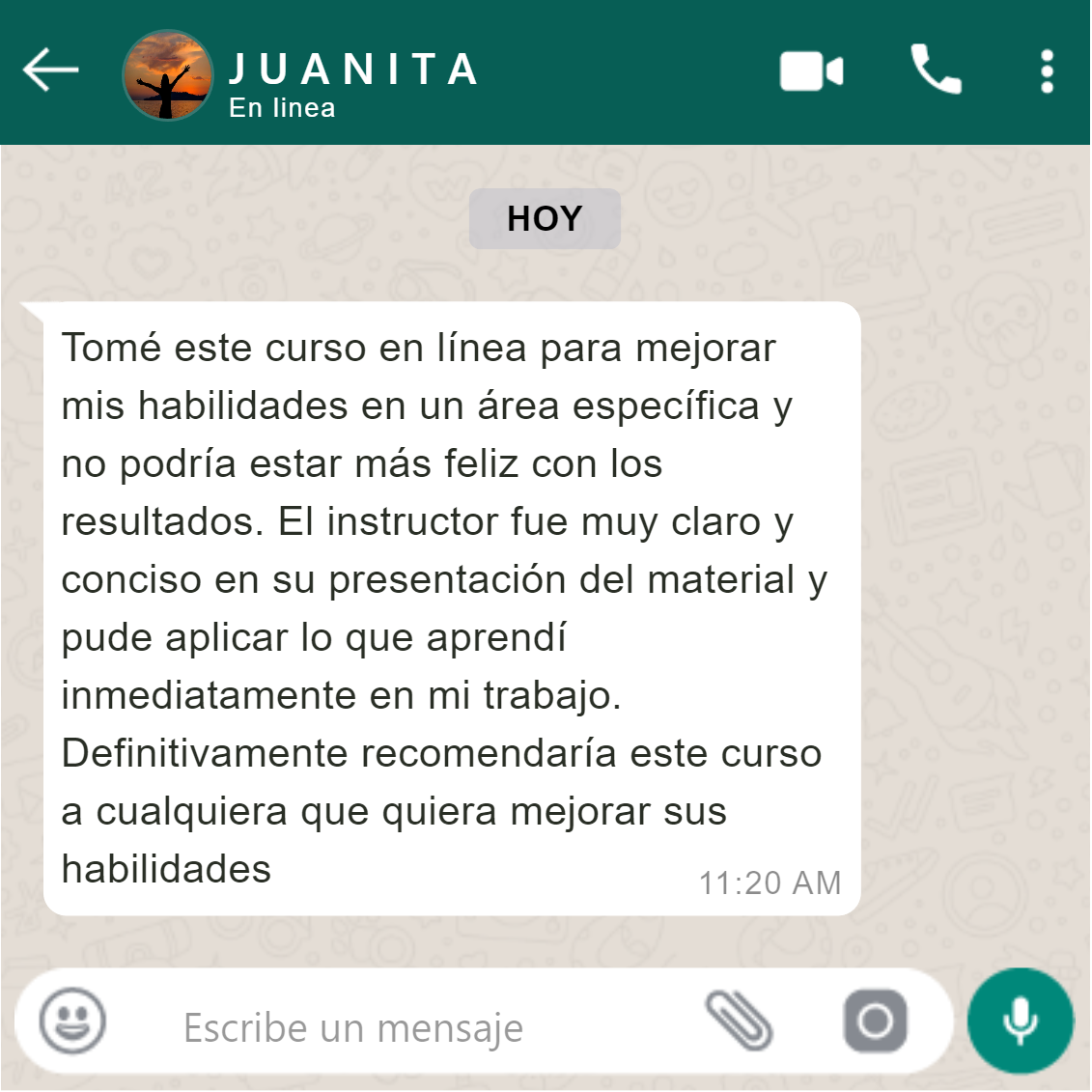Open the camera from the message bar

tap(875, 1021)
